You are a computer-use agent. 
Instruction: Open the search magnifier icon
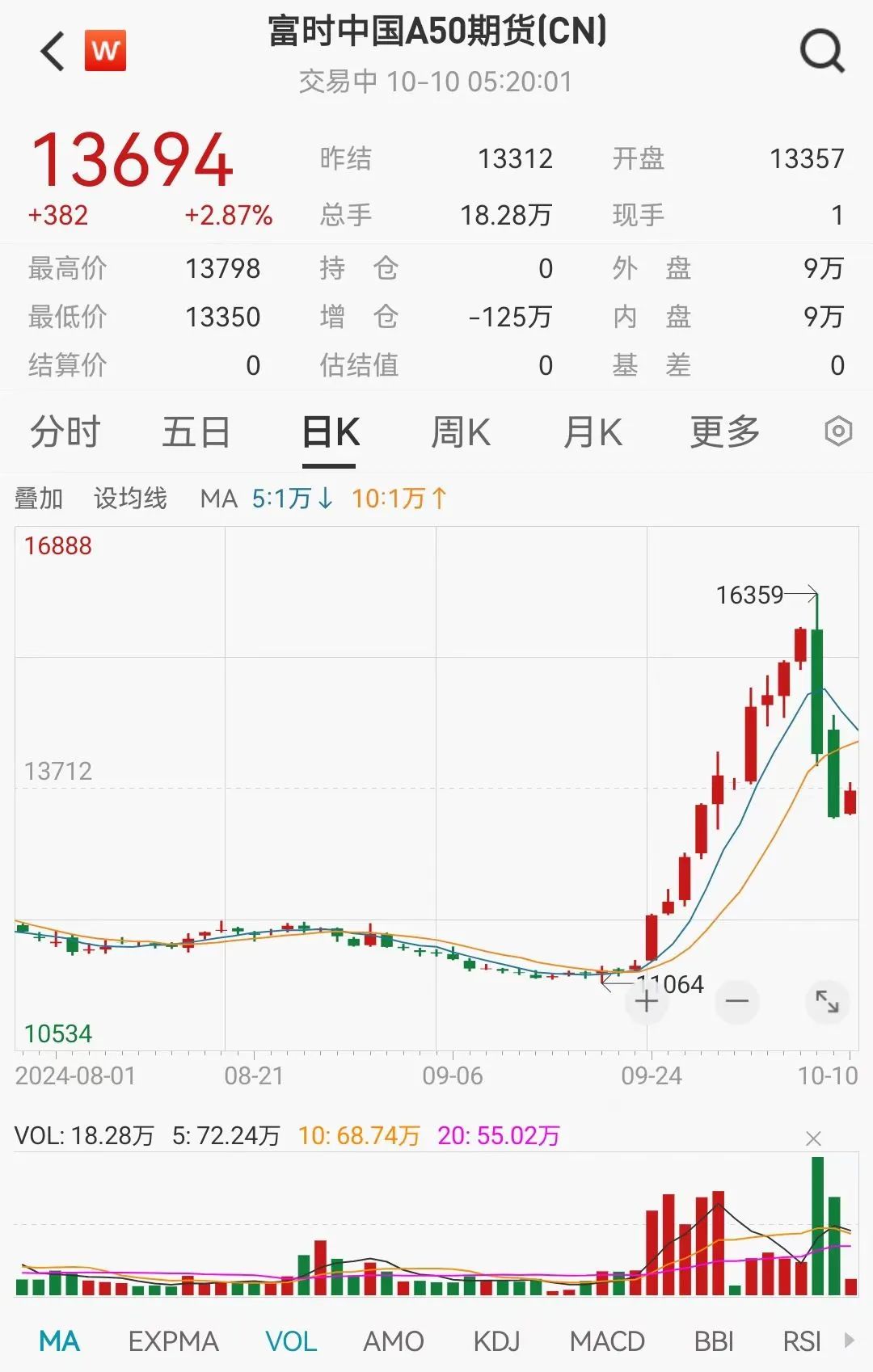tap(822, 51)
